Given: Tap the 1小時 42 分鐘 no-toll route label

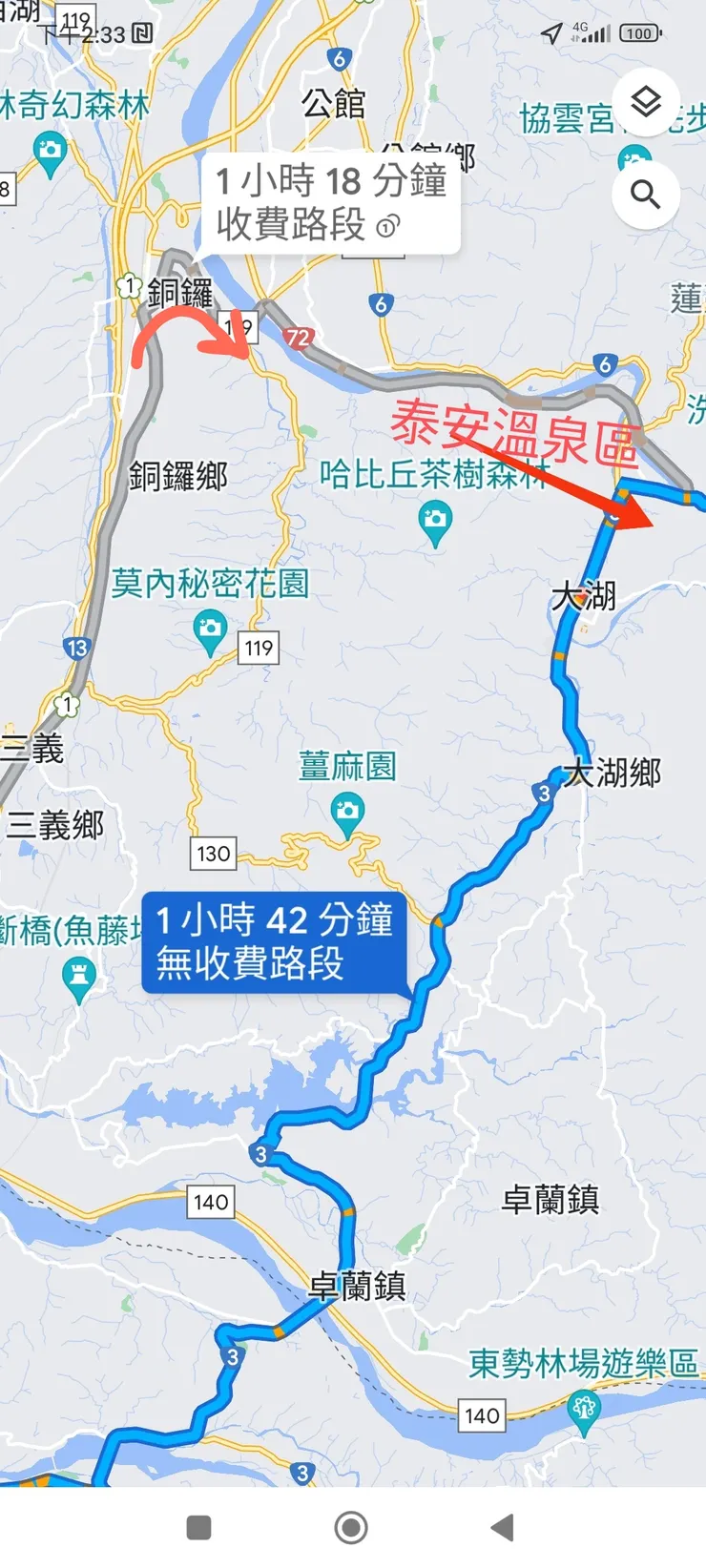Looking at the screenshot, I should click(274, 942).
